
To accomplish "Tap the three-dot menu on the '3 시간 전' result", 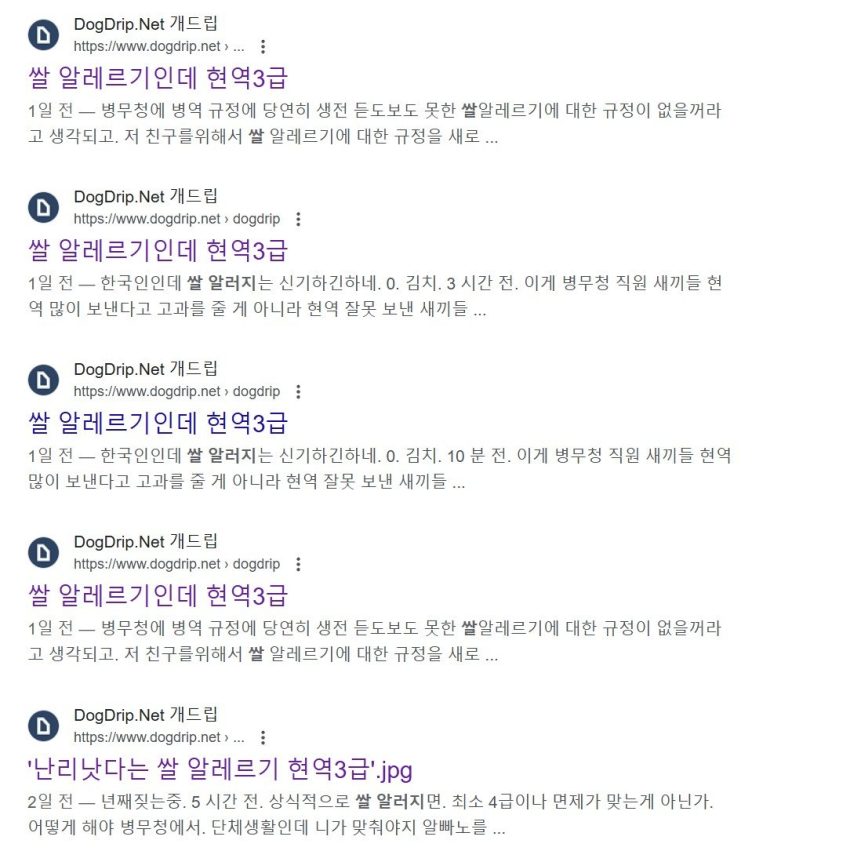I will pyautogui.click(x=298, y=219).
